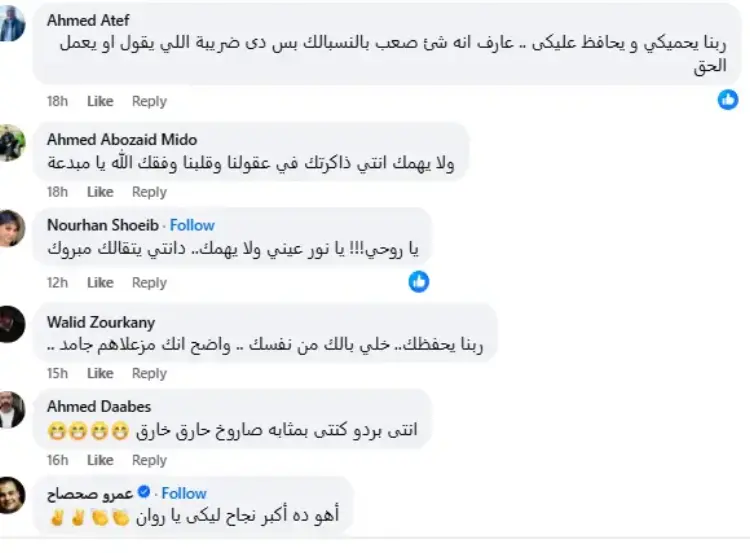The image size is (750, 553).
Task: View reactions on Ahmed Atef's comment
Action: pos(728,100)
